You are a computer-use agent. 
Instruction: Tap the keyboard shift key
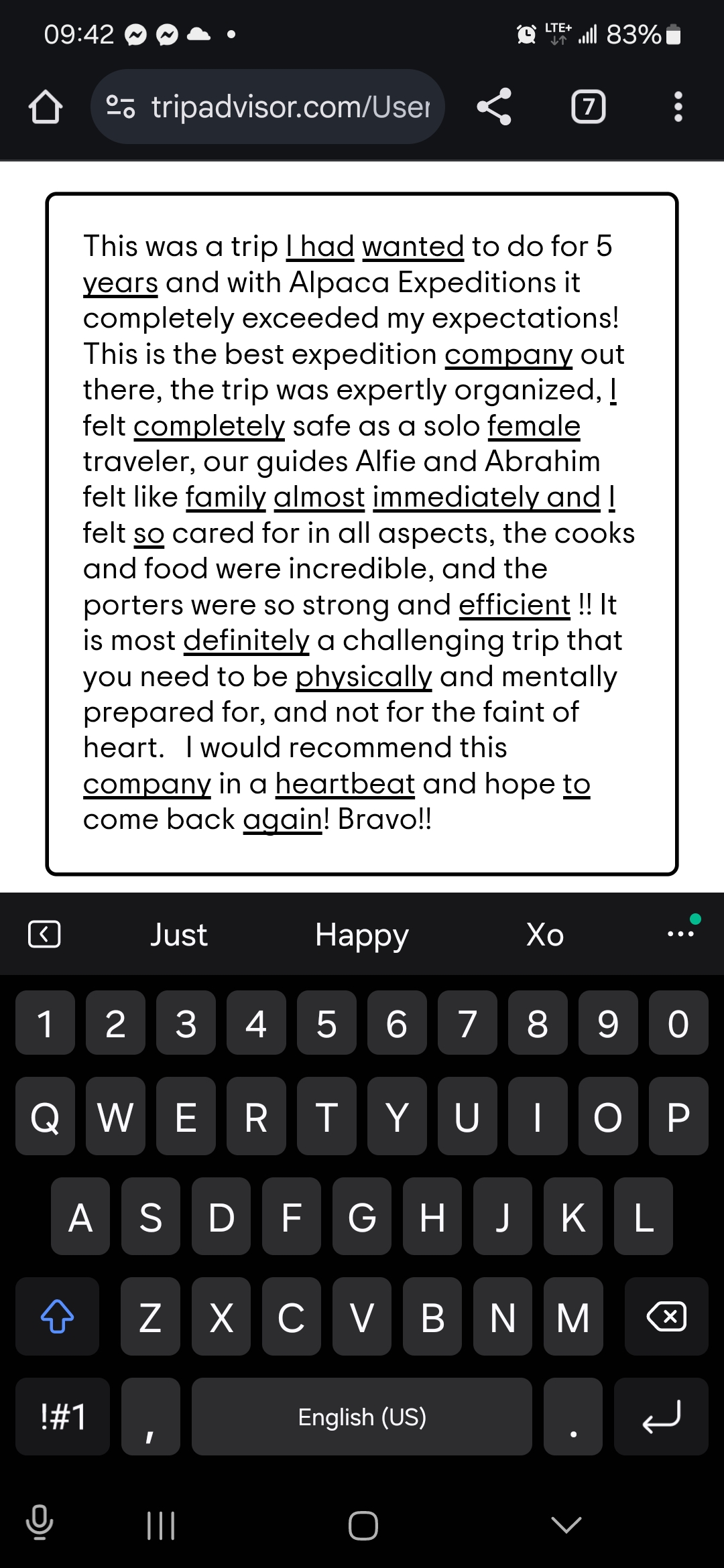[58, 1317]
